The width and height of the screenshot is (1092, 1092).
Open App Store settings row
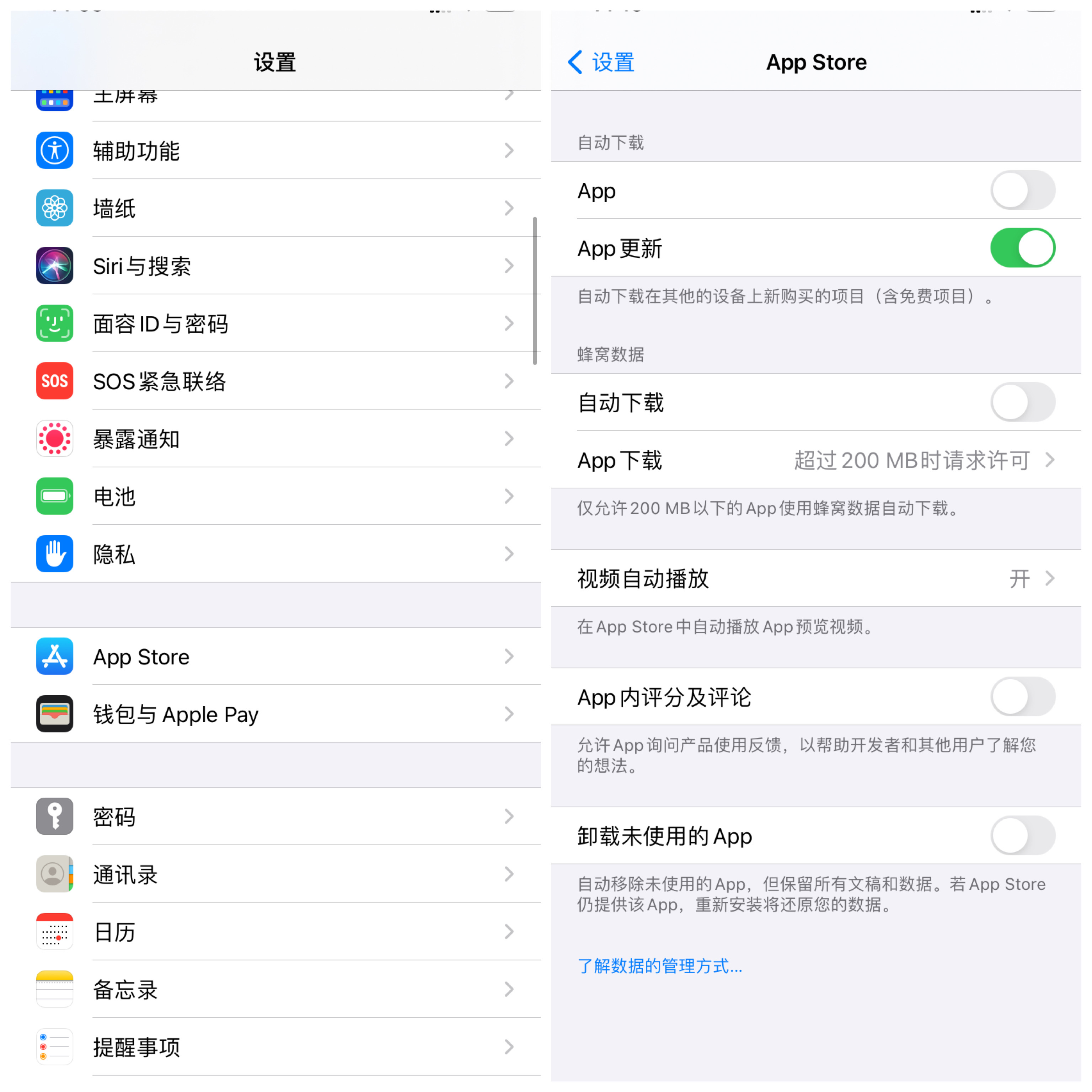coord(275,657)
